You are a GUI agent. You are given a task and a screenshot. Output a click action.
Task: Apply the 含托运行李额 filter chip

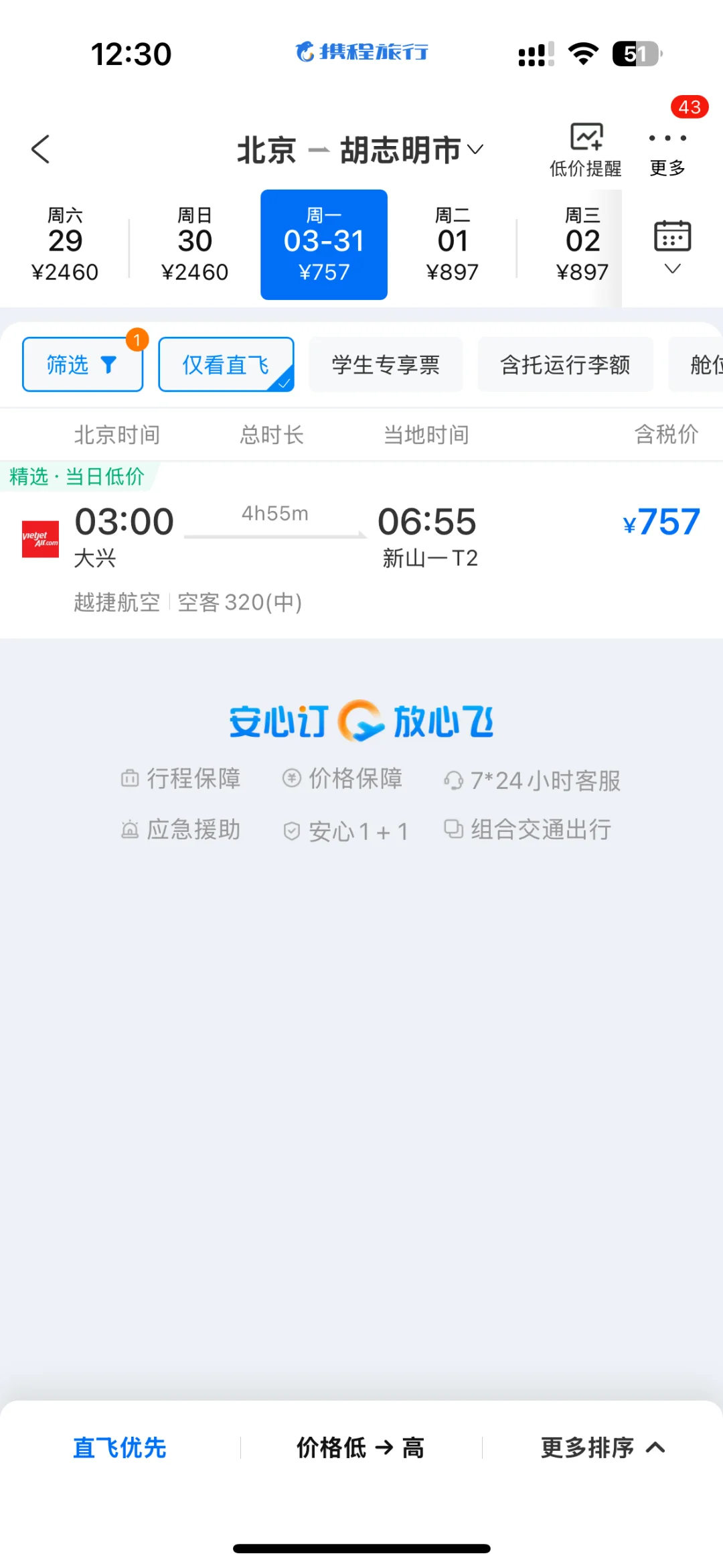tap(565, 364)
